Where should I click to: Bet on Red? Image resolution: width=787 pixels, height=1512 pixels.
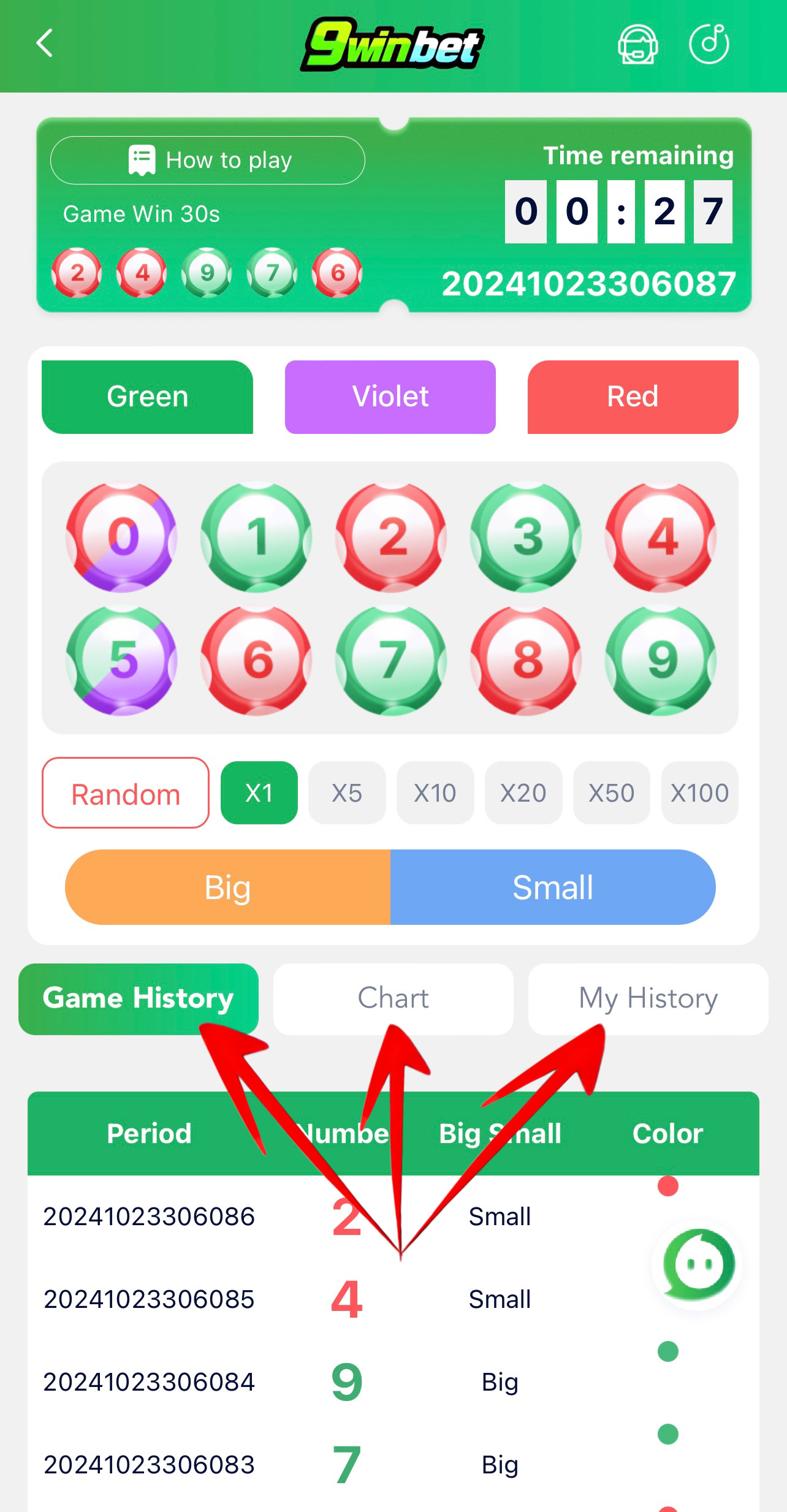(x=633, y=397)
